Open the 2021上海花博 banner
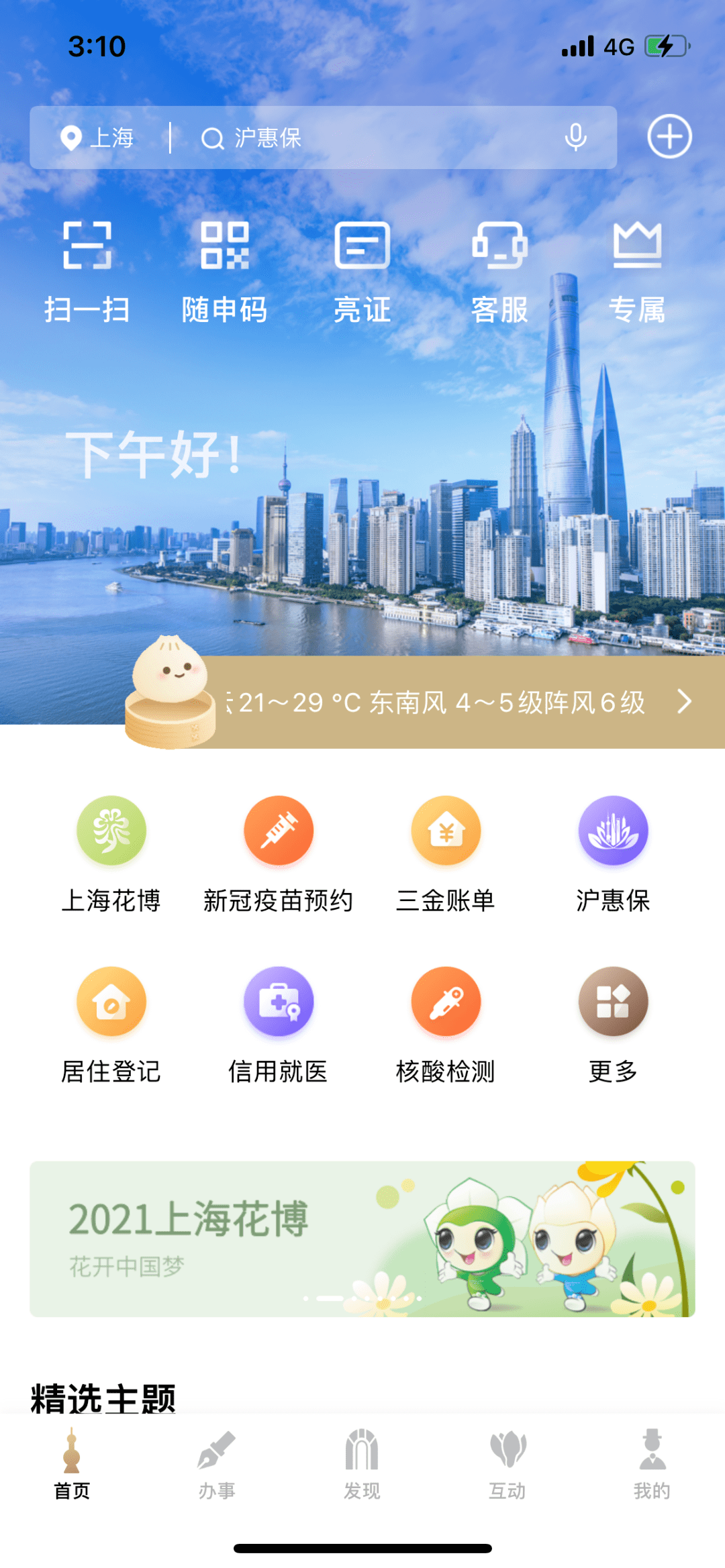Image resolution: width=725 pixels, height=1568 pixels. coord(362,1239)
